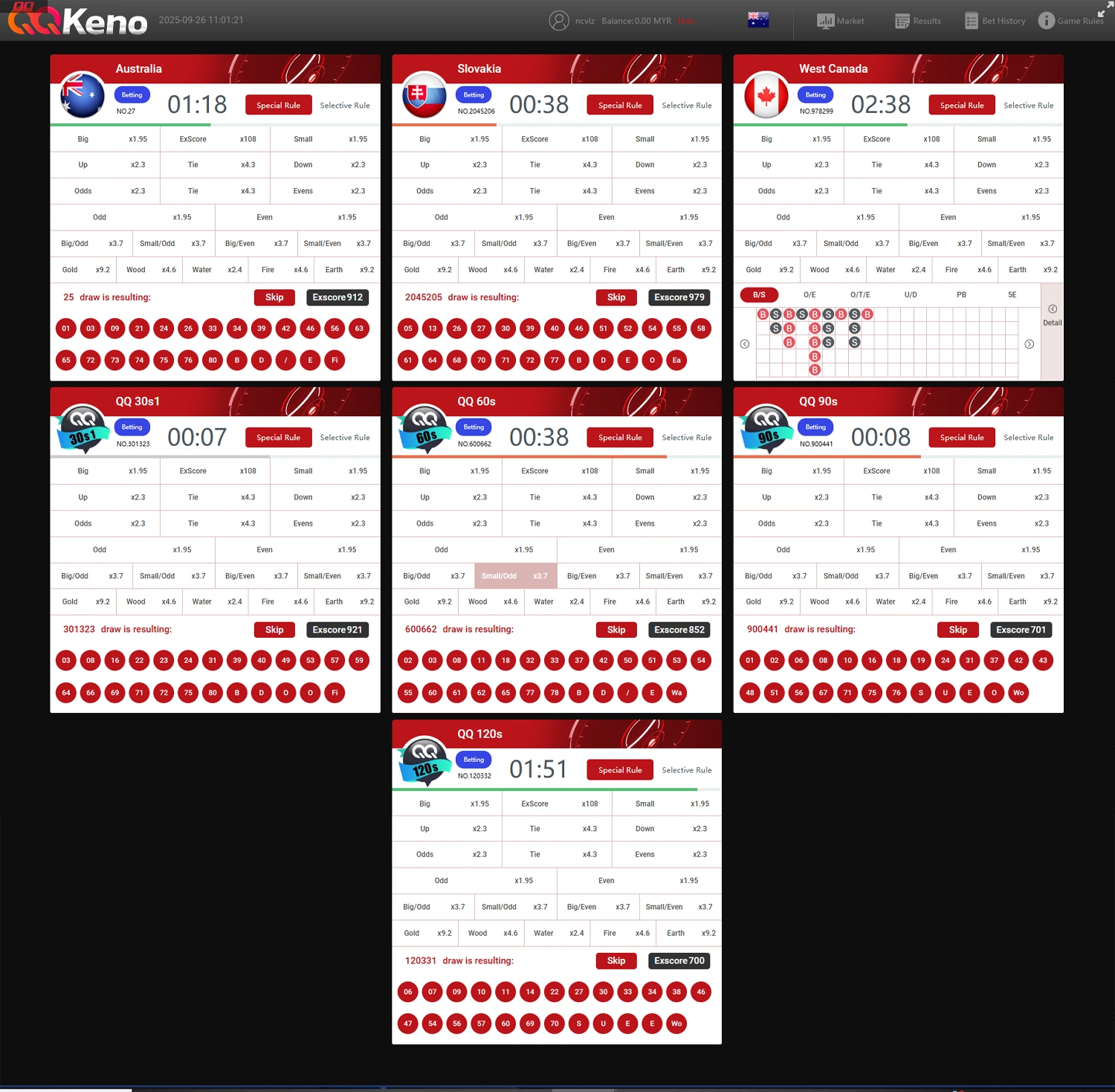
Task: Tap Skip in QQ 90s panel
Action: (x=957, y=630)
